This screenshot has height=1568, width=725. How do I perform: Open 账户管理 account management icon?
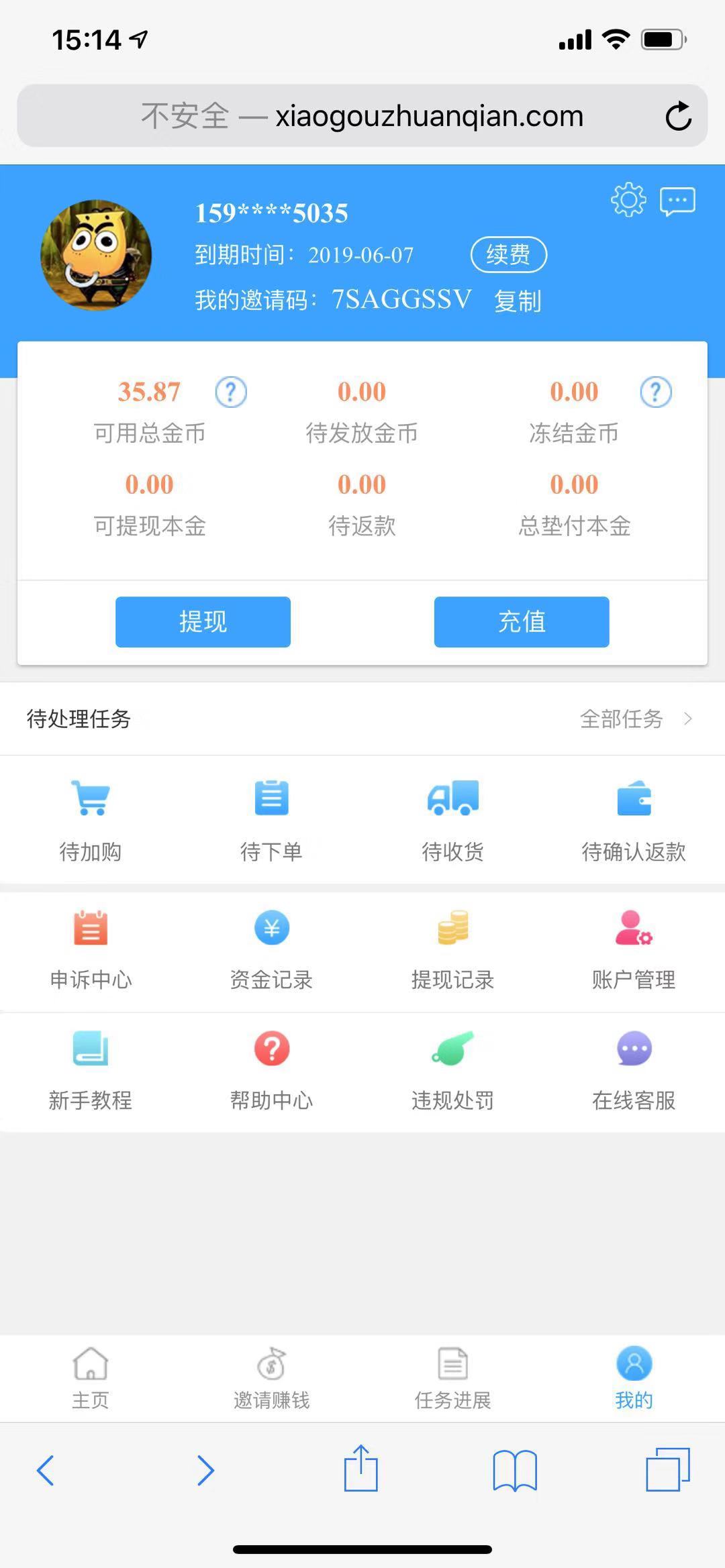tap(633, 928)
